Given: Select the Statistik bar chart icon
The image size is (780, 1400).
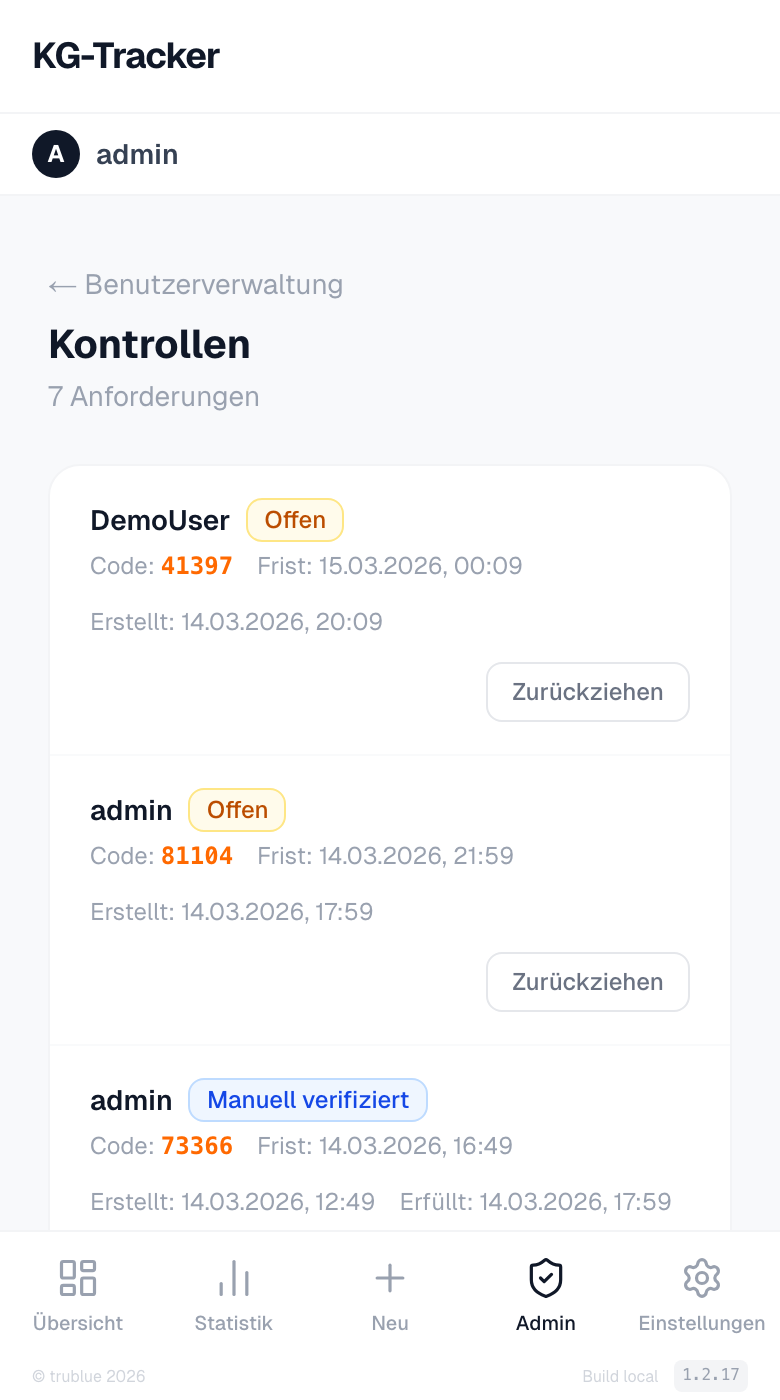Looking at the screenshot, I should point(233,1277).
